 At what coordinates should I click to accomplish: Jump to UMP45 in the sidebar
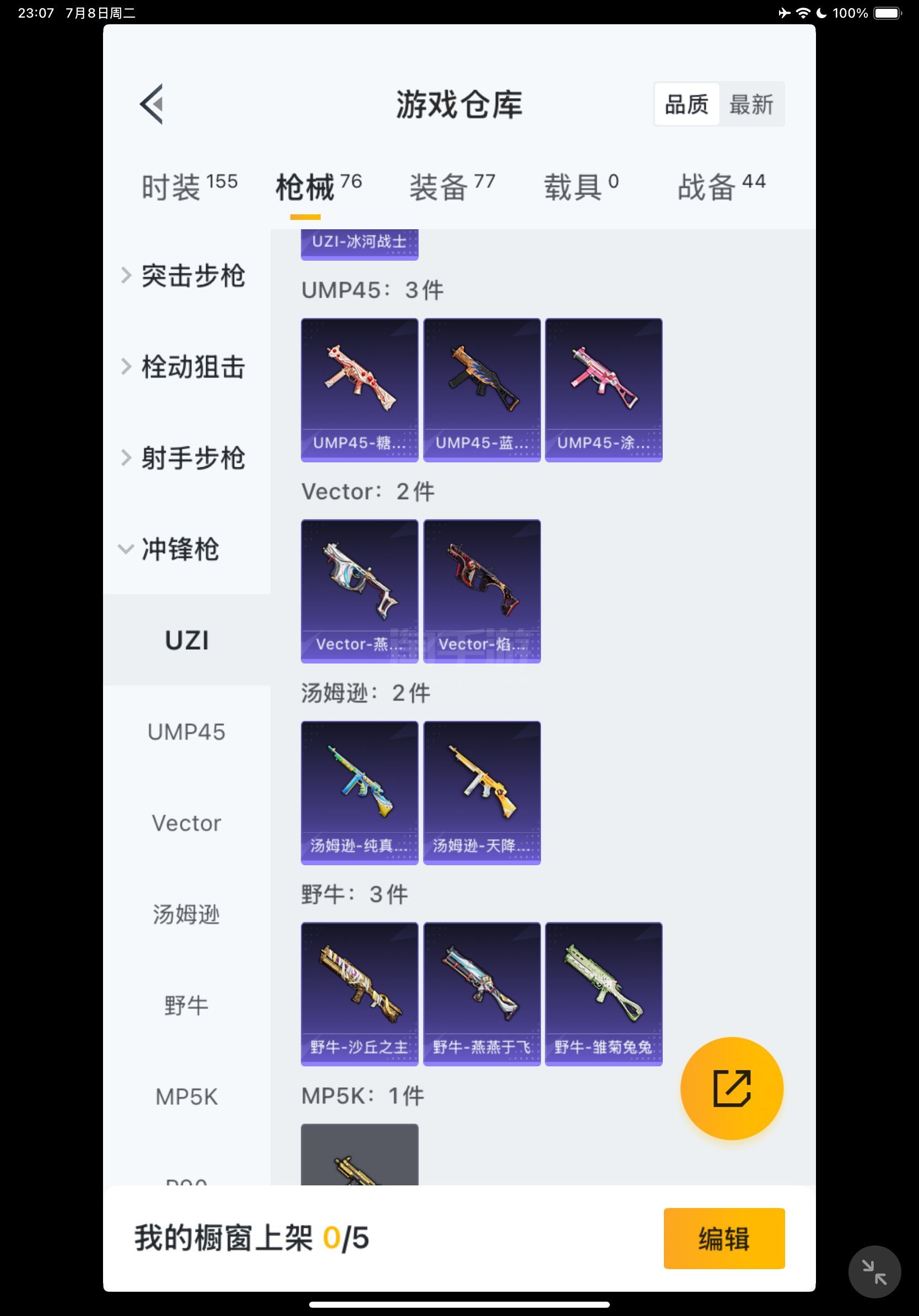click(x=187, y=732)
